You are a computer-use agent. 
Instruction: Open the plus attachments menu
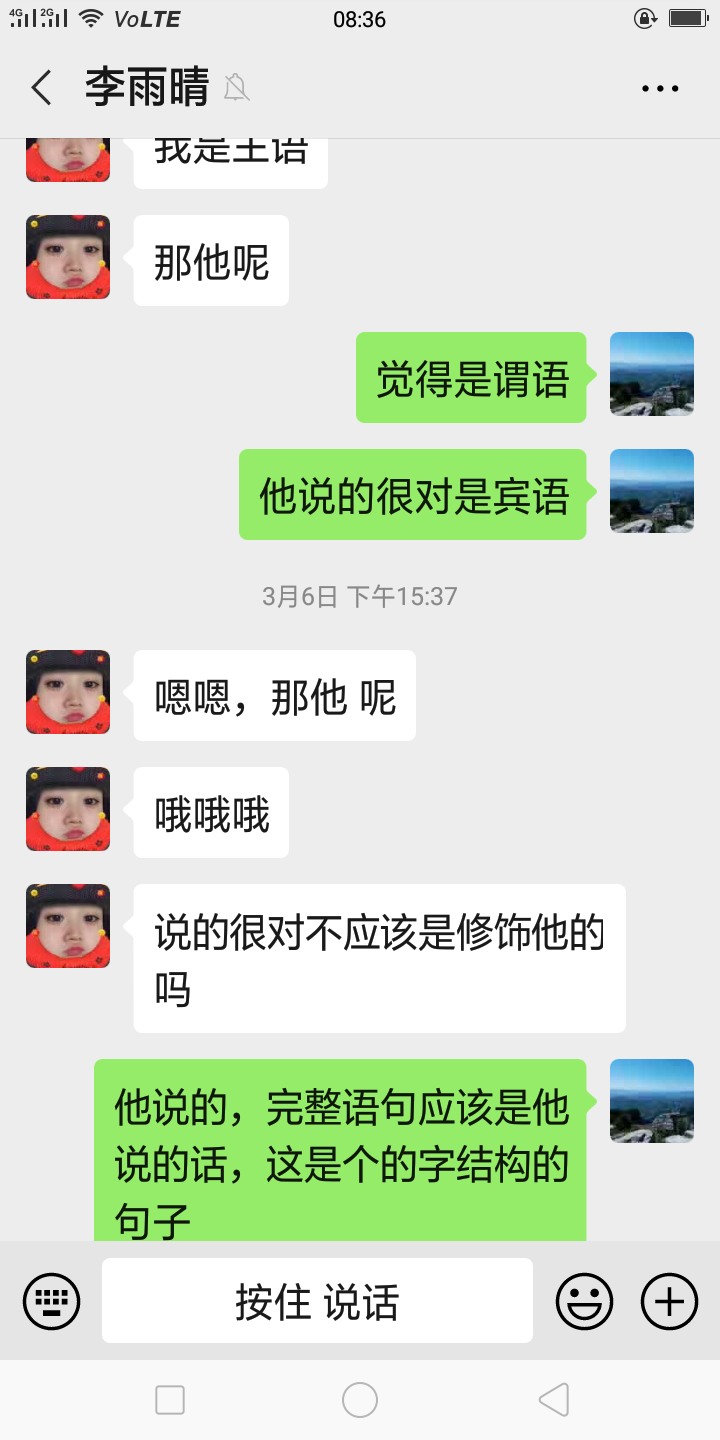(669, 1301)
